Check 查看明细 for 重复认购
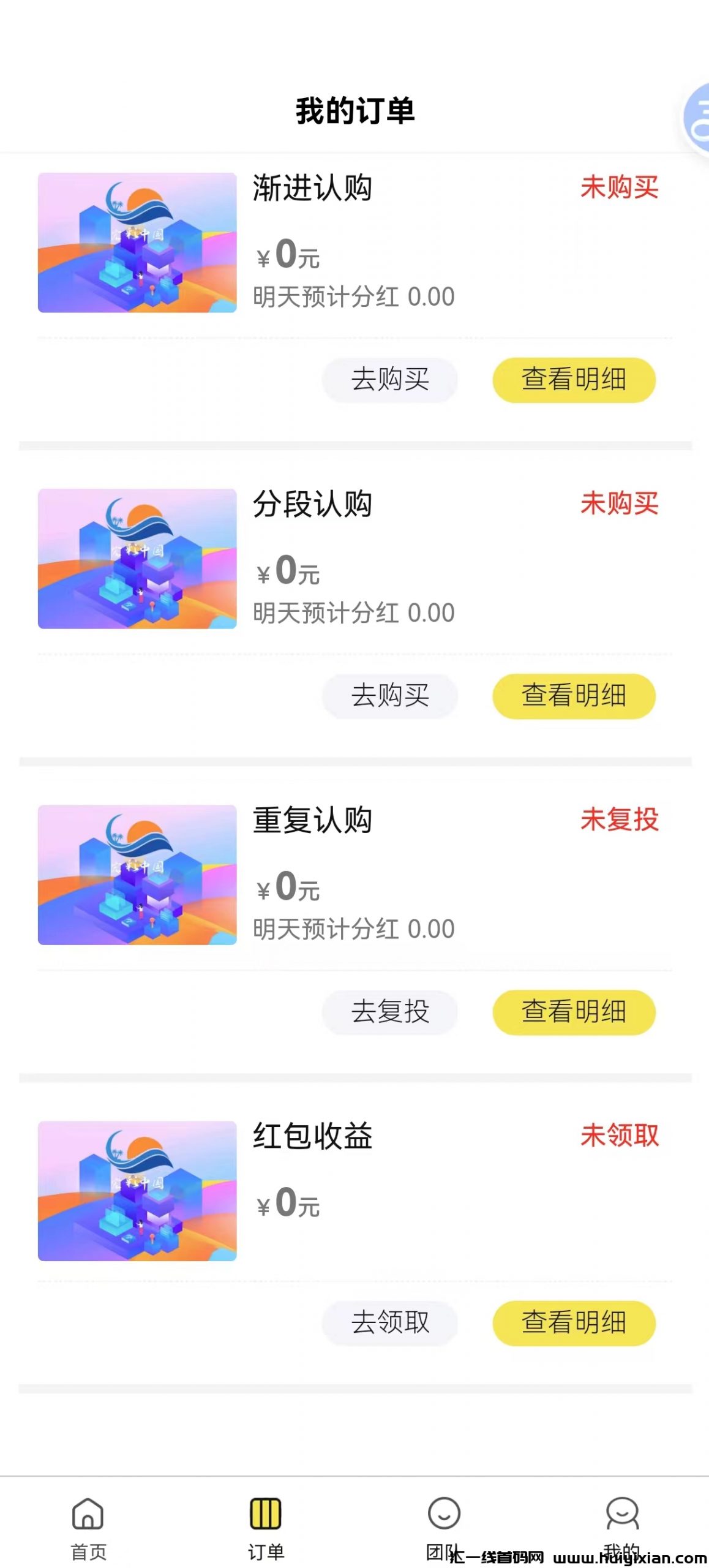709x1568 pixels. click(x=574, y=1012)
